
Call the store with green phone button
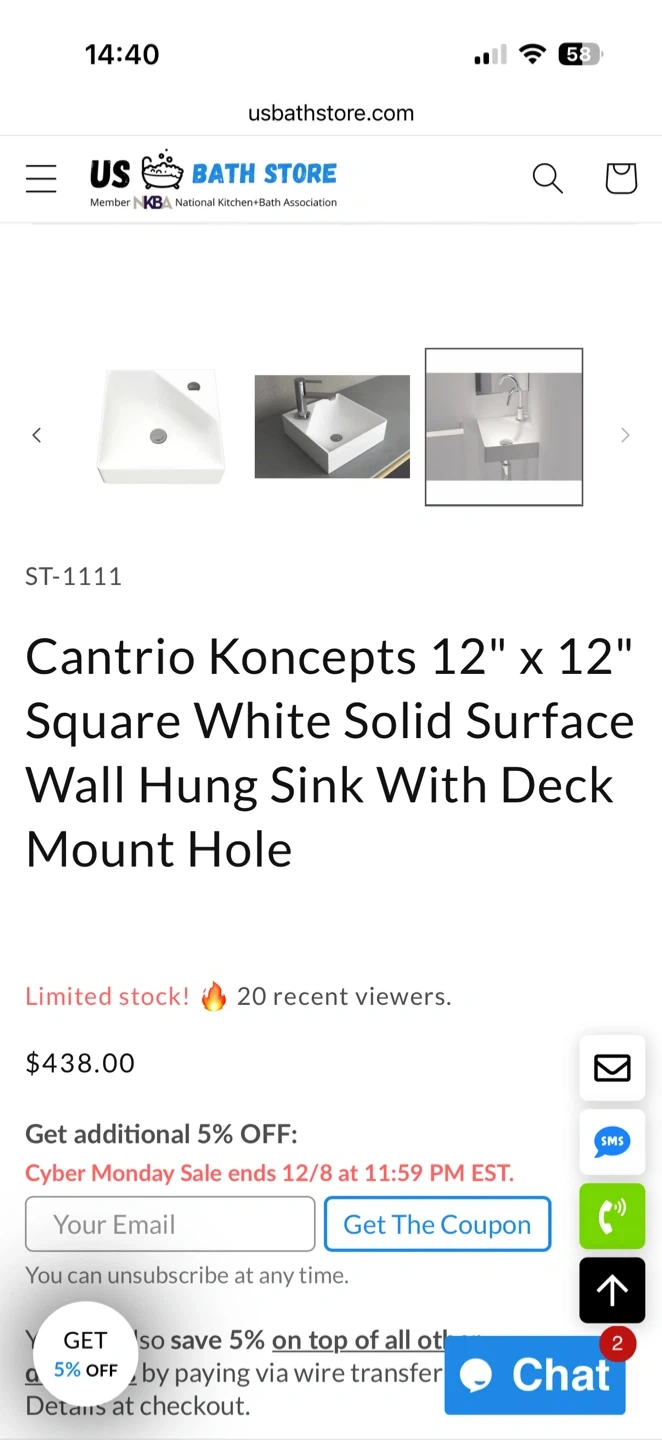coord(612,1216)
